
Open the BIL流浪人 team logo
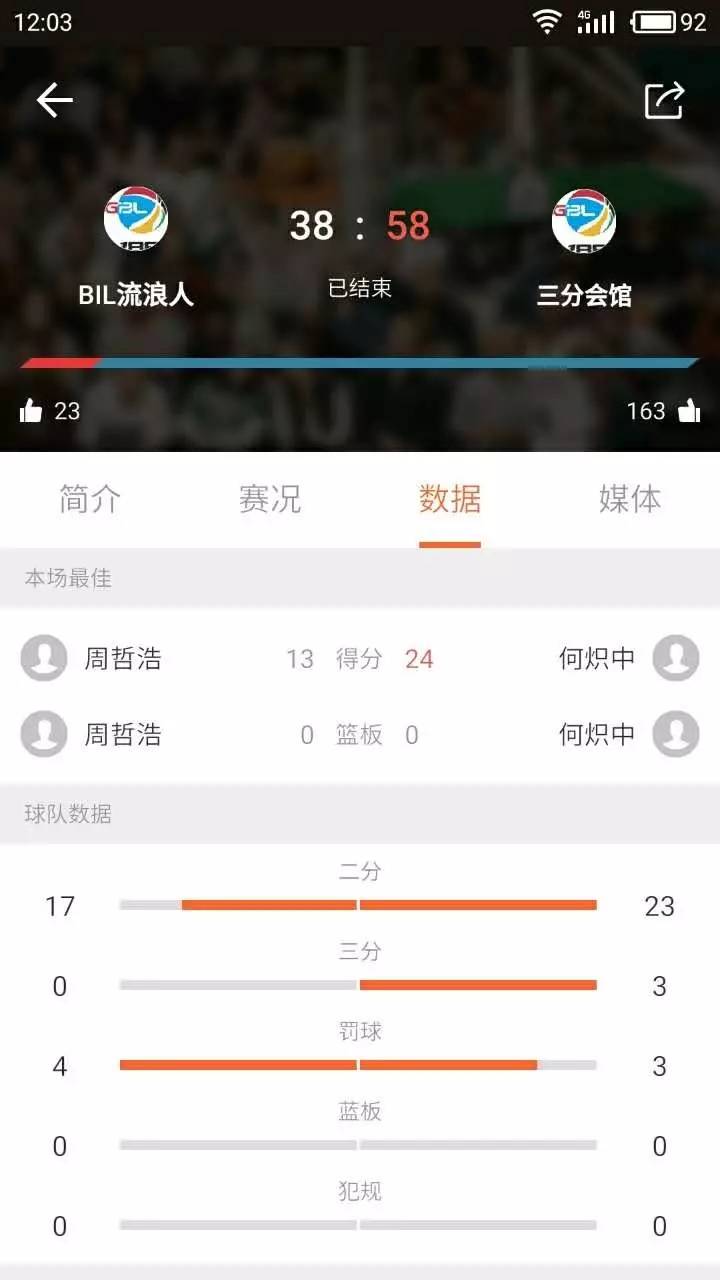pyautogui.click(x=136, y=219)
